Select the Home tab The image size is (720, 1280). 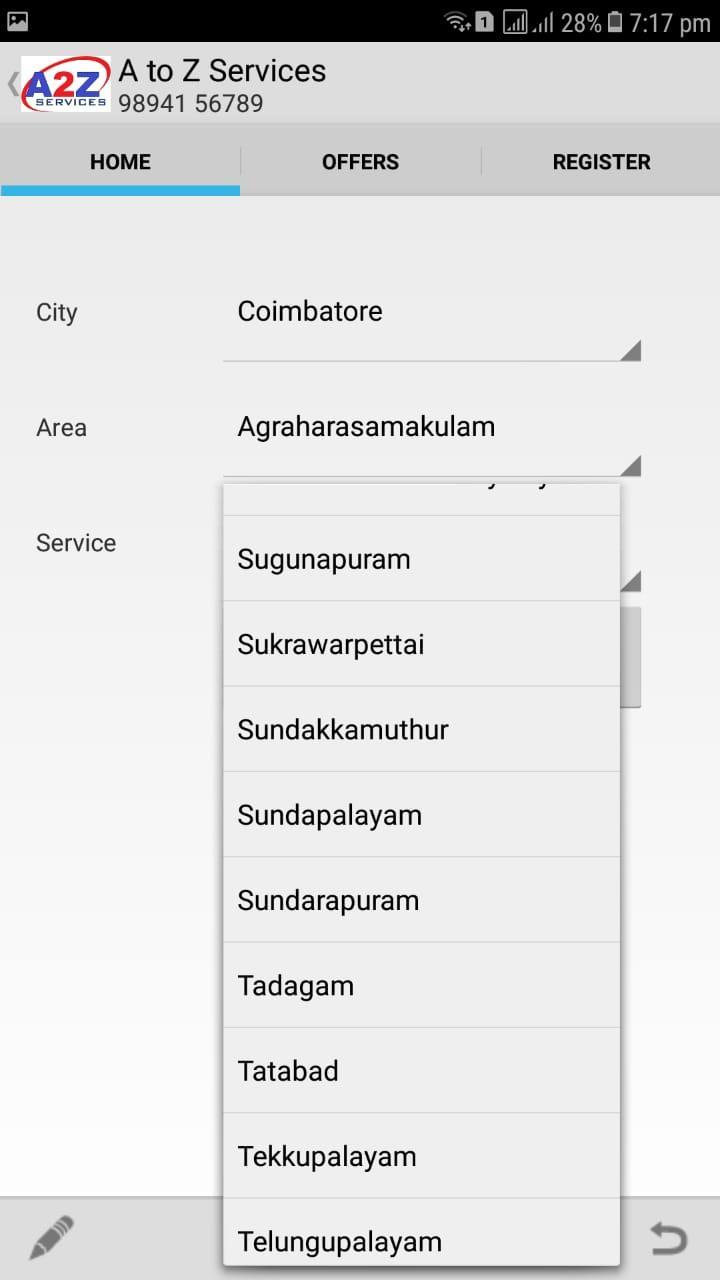(120, 162)
